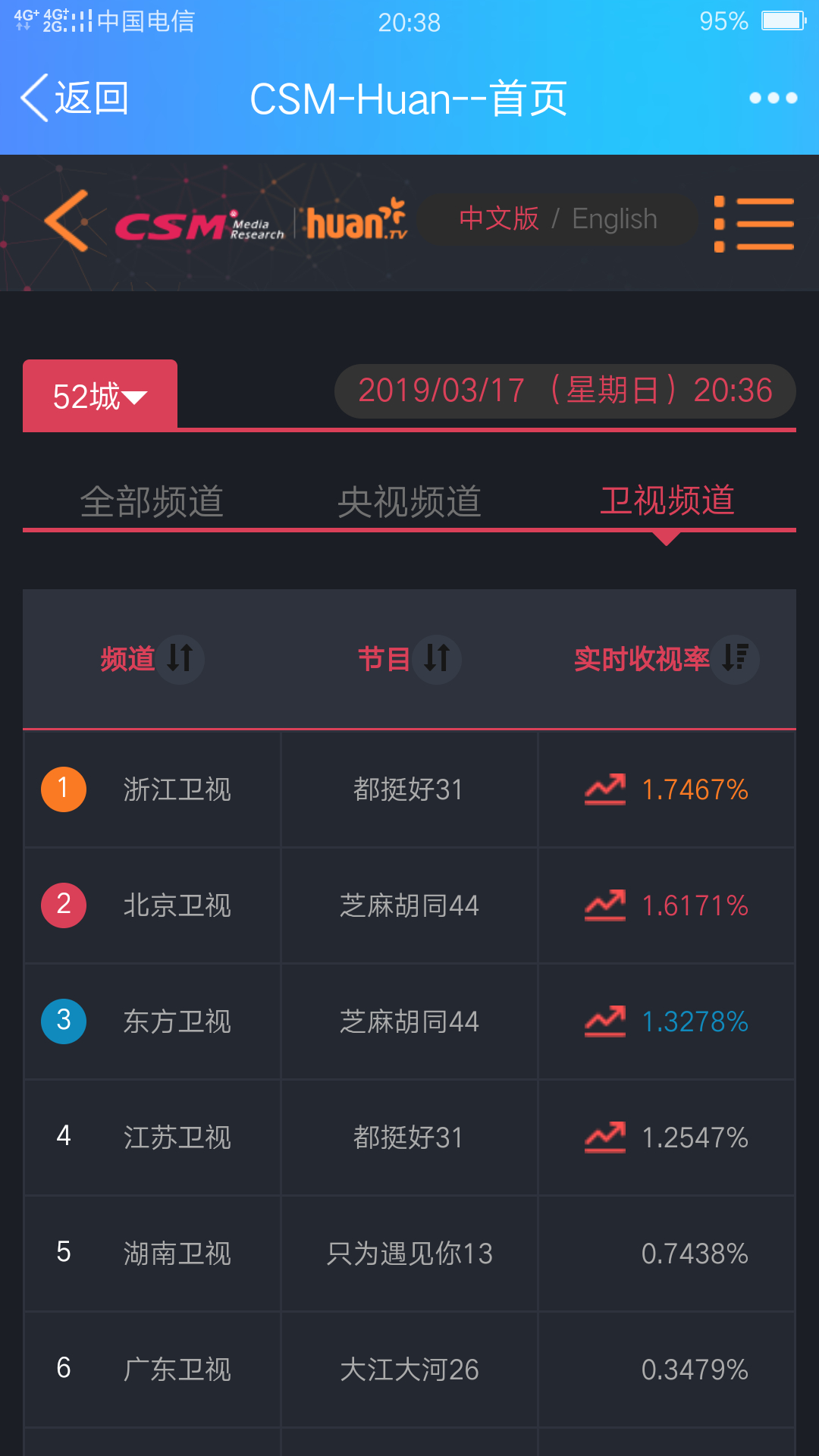Select the 卫视频道 tab
This screenshot has height=1456, width=819.
tap(667, 501)
